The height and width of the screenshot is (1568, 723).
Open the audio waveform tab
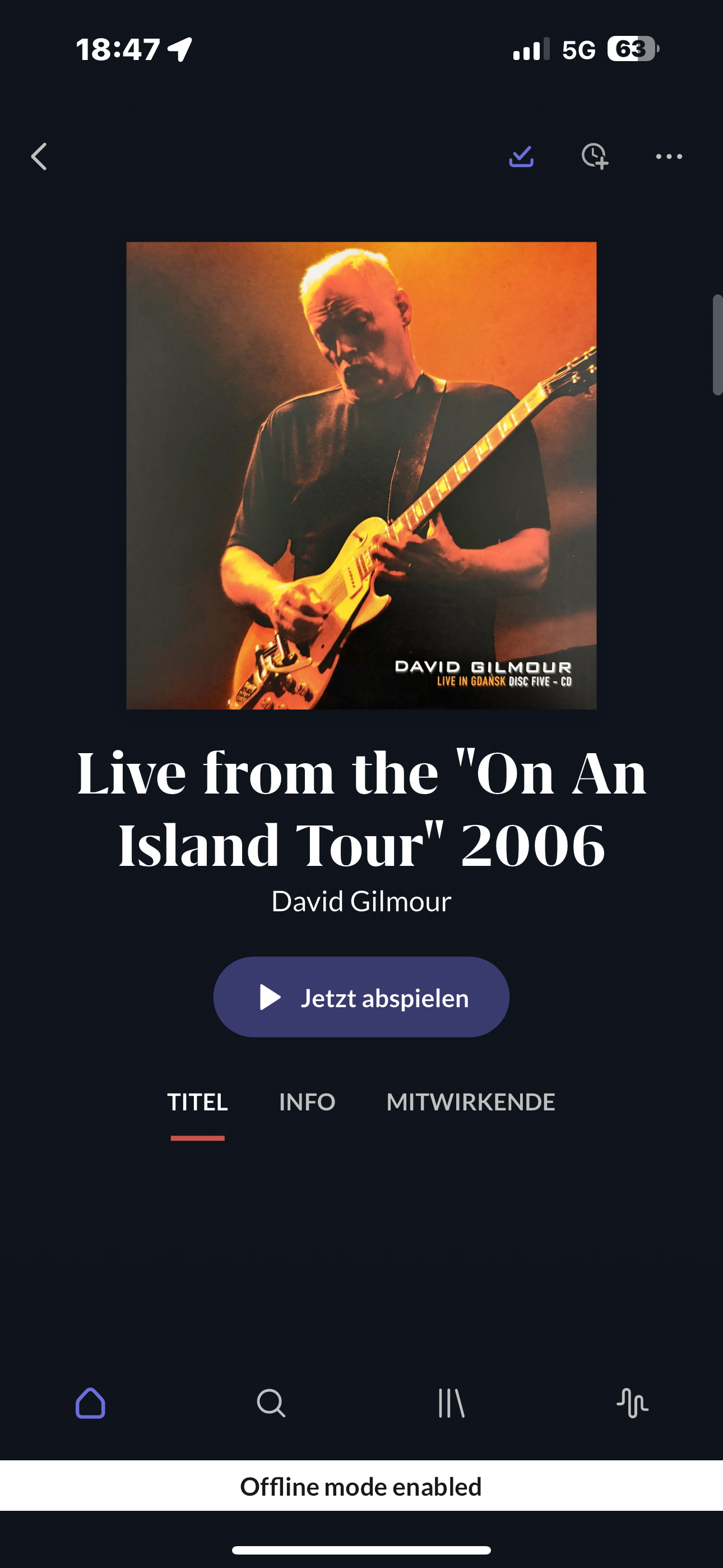click(632, 1403)
